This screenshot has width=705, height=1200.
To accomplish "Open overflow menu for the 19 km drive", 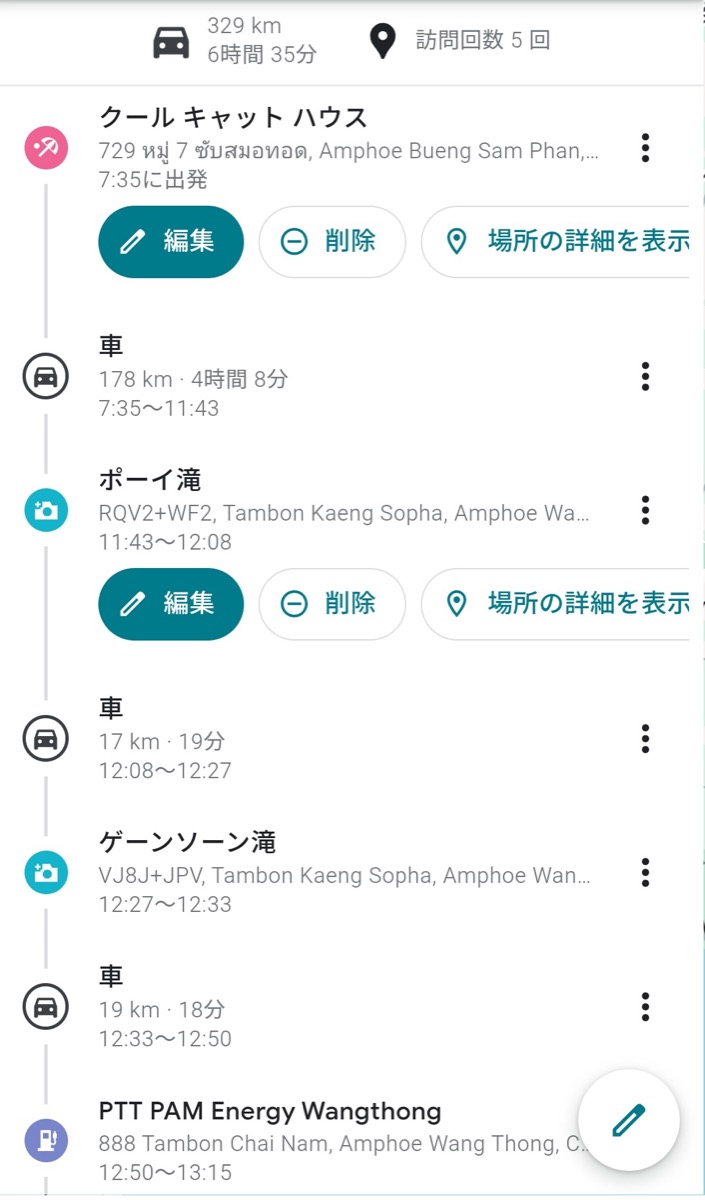I will click(x=645, y=1006).
